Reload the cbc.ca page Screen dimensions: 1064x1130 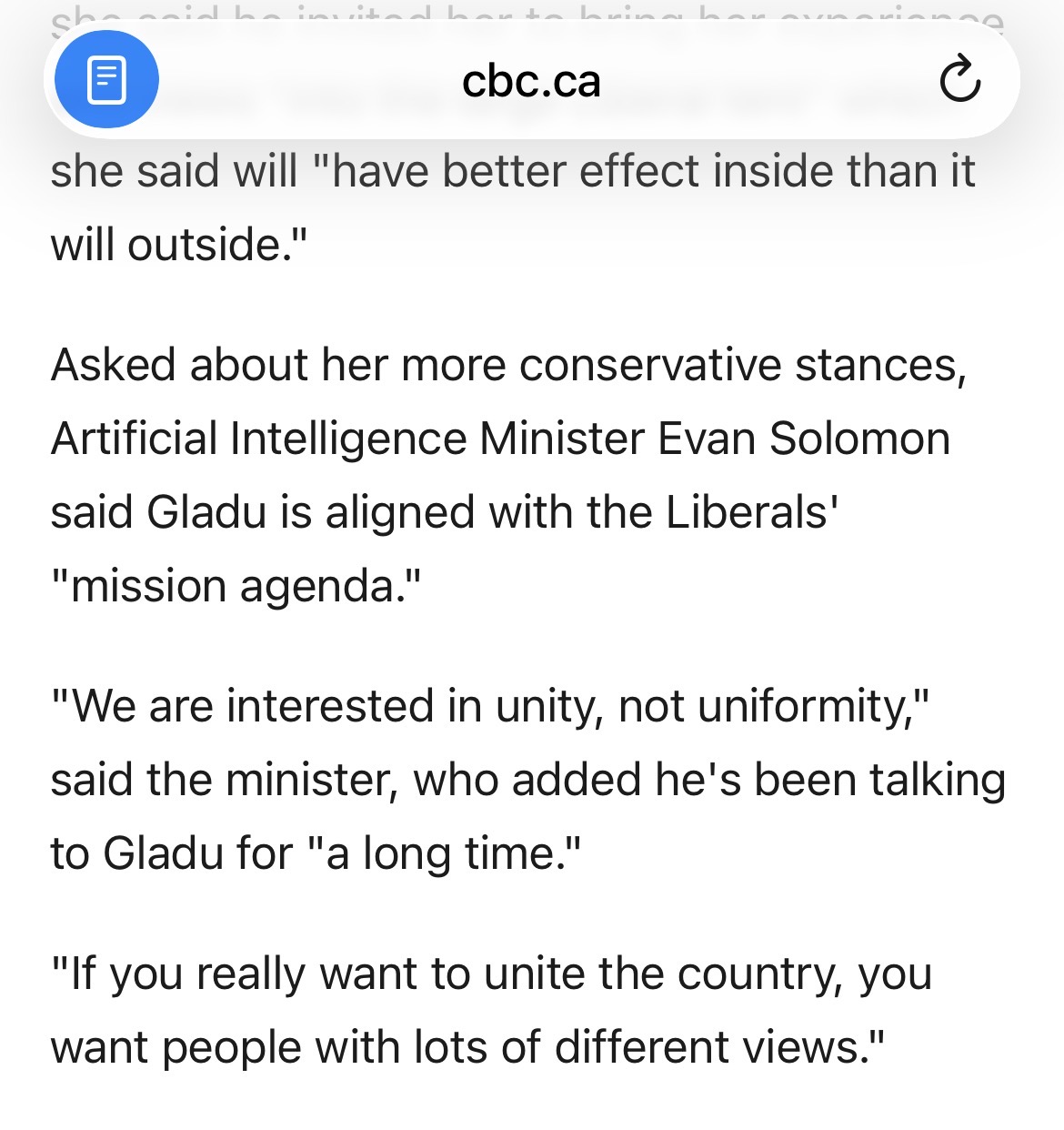(x=959, y=80)
